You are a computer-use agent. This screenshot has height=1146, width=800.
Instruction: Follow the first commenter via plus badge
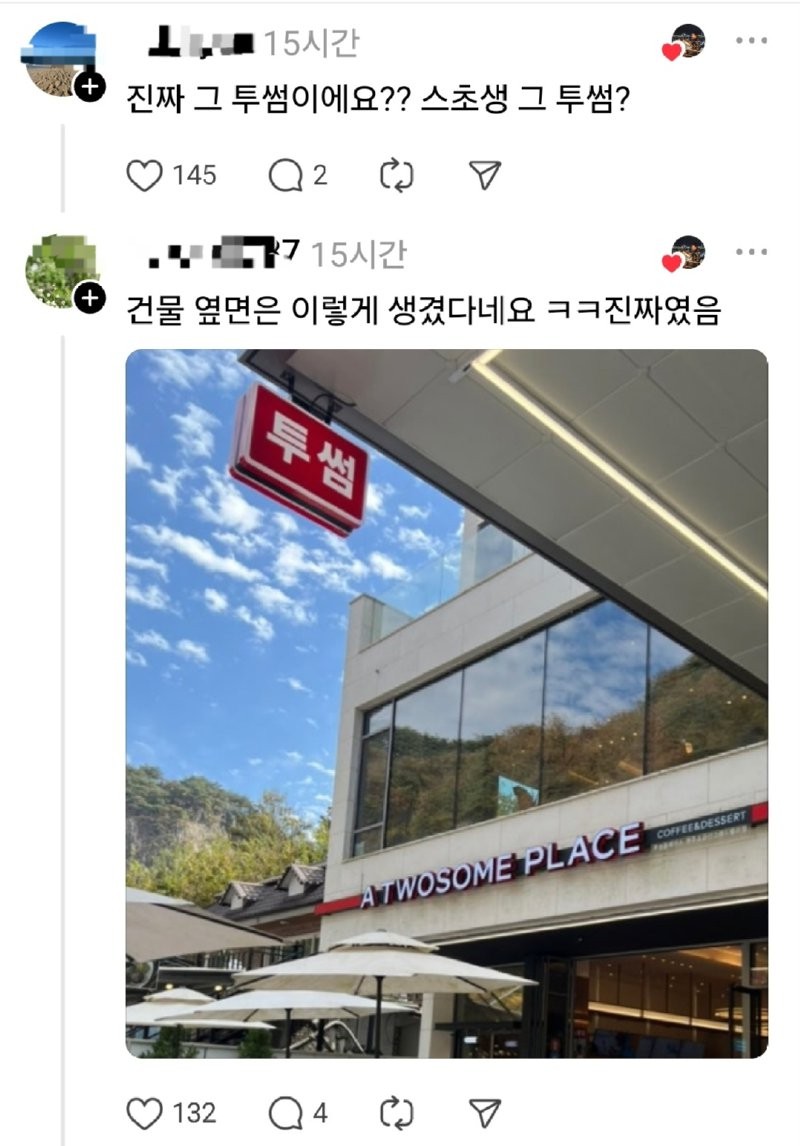click(89, 87)
